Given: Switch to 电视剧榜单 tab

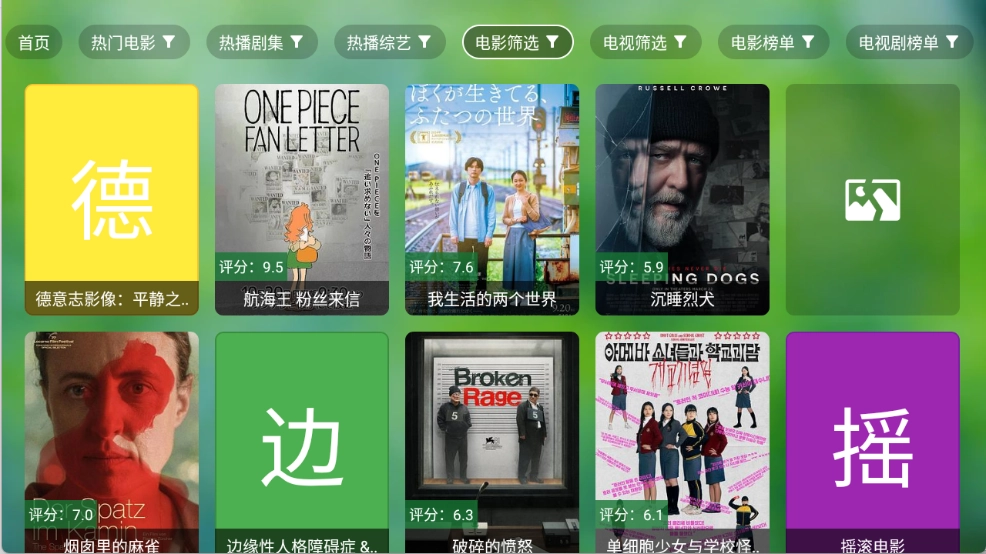Looking at the screenshot, I should pyautogui.click(x=908, y=43).
